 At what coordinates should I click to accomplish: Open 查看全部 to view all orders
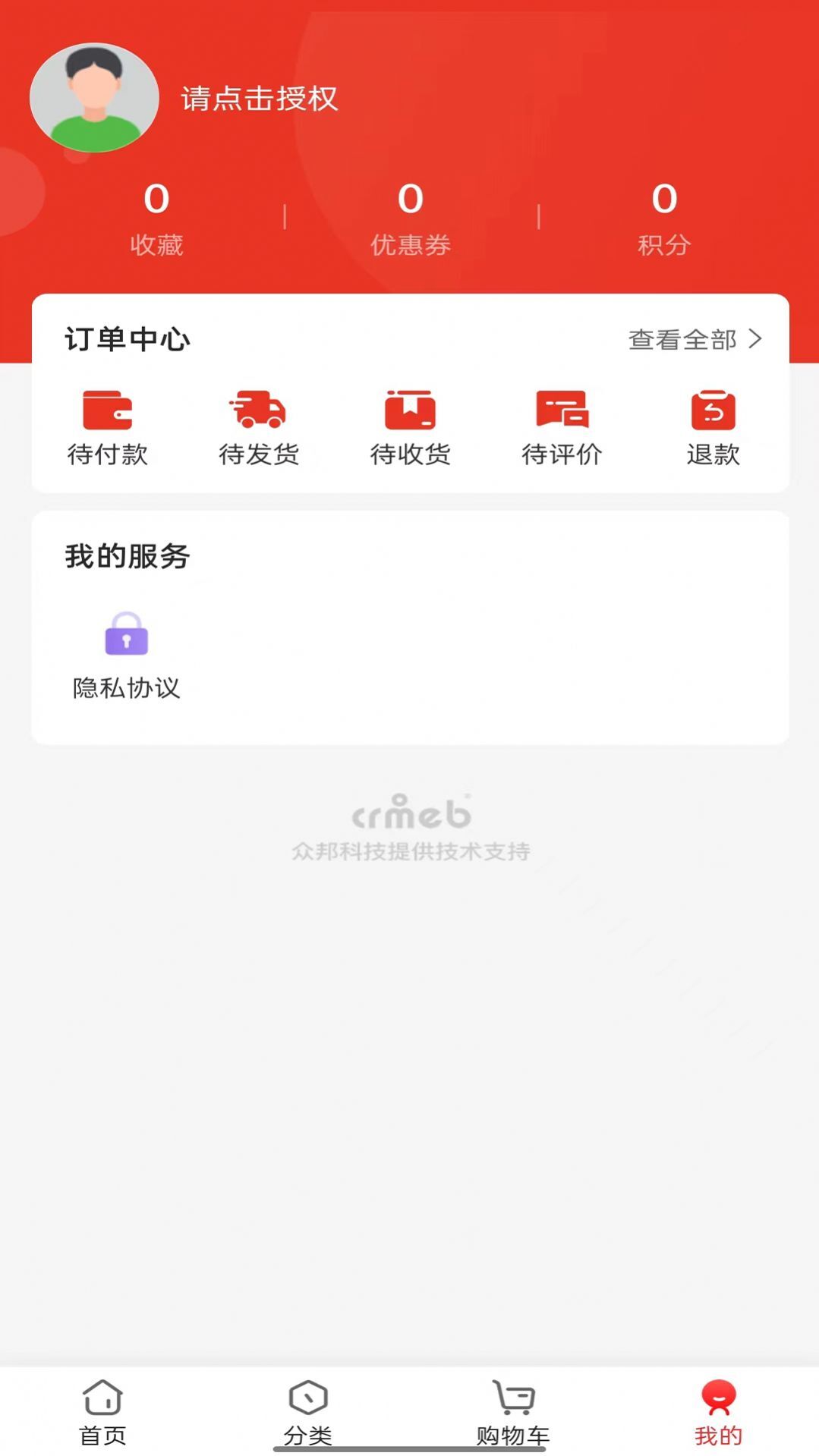[x=682, y=341]
